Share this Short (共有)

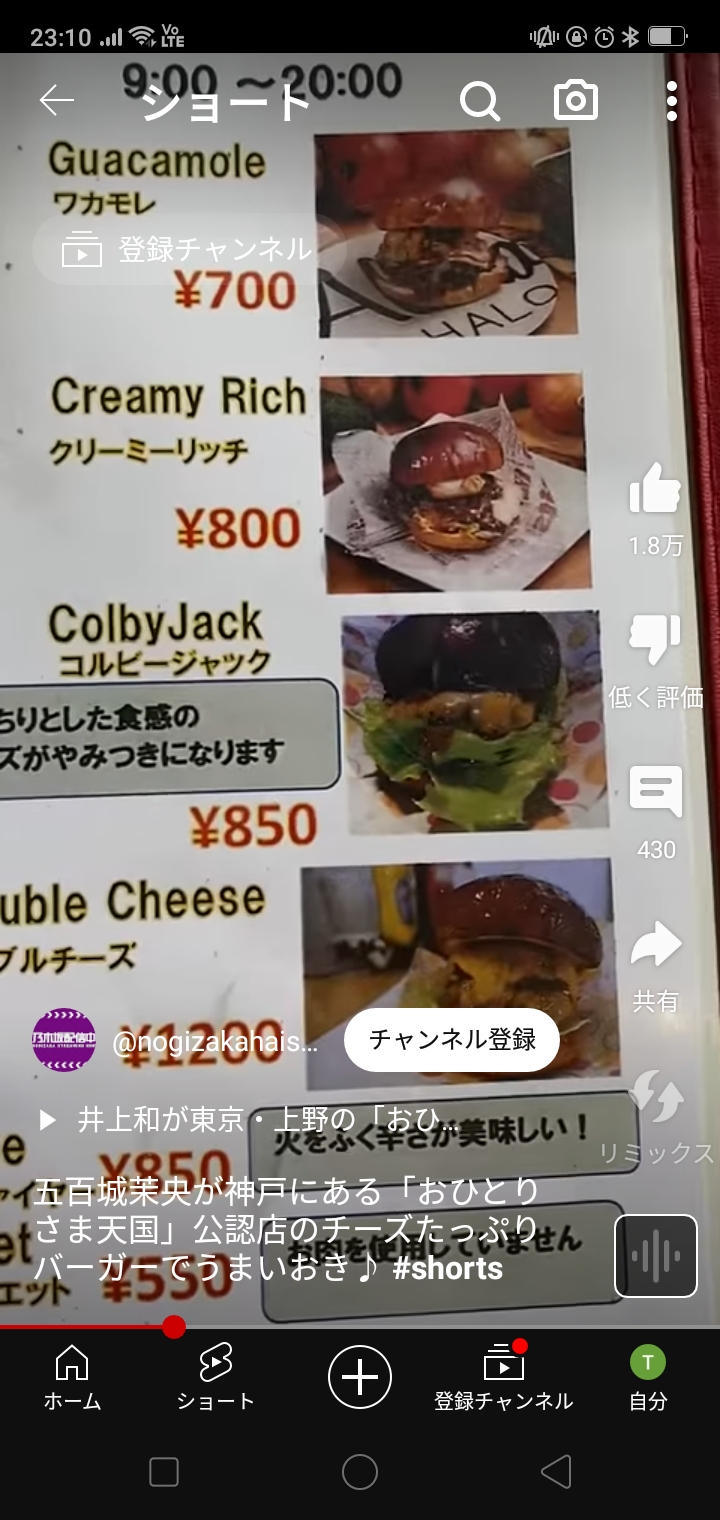(x=655, y=947)
